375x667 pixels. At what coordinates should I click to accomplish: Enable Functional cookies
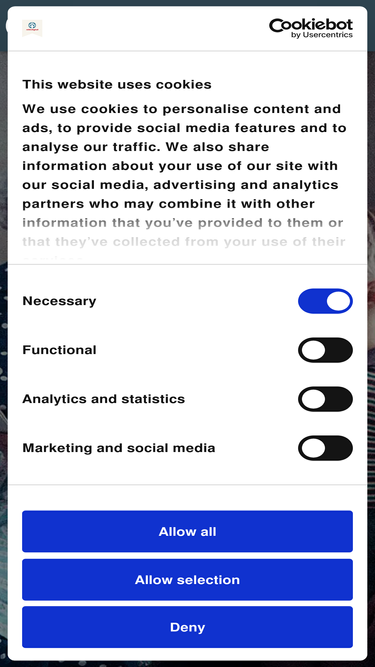point(325,350)
